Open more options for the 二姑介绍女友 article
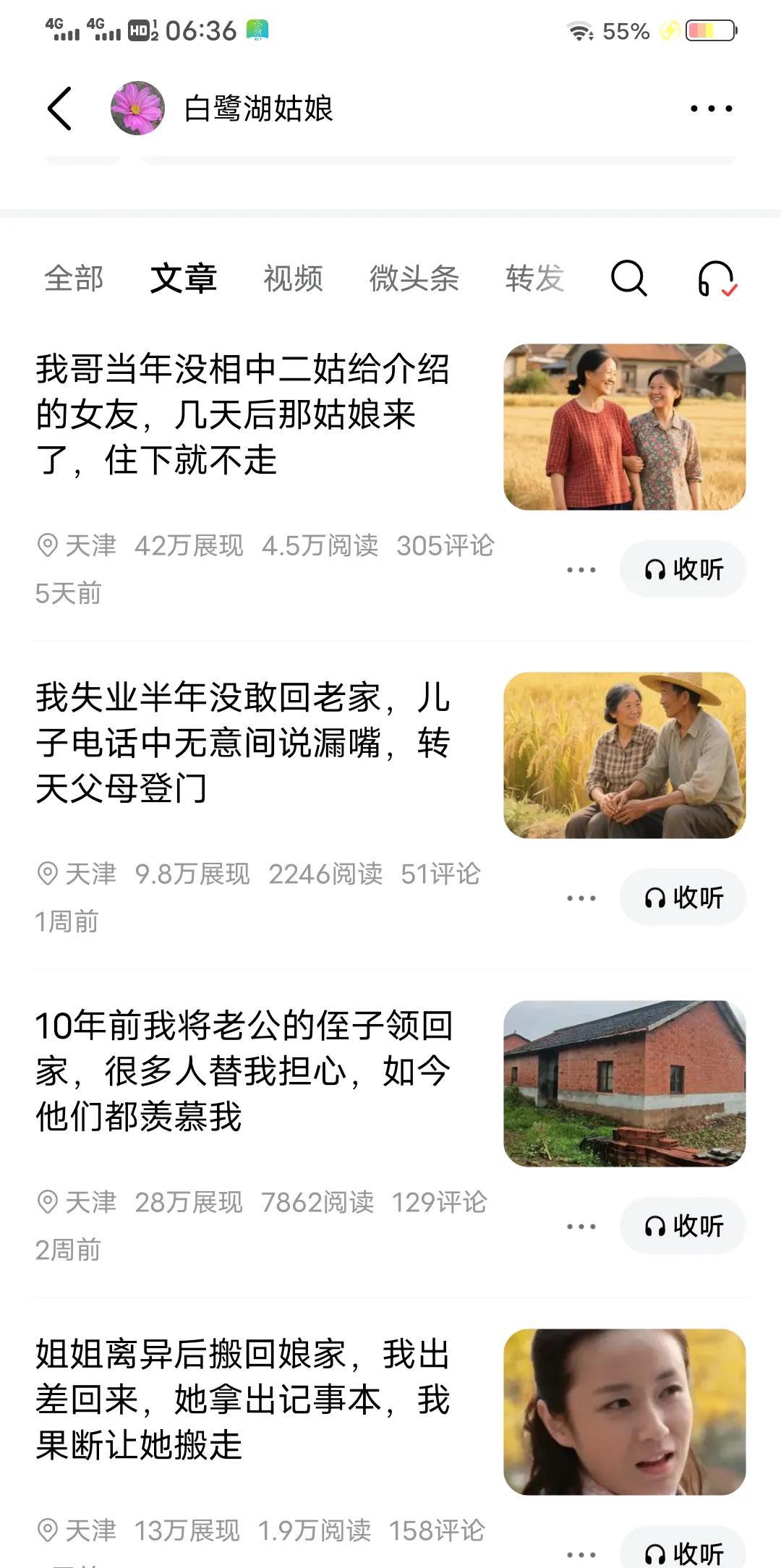This screenshot has width=781, height=1568. click(x=581, y=570)
